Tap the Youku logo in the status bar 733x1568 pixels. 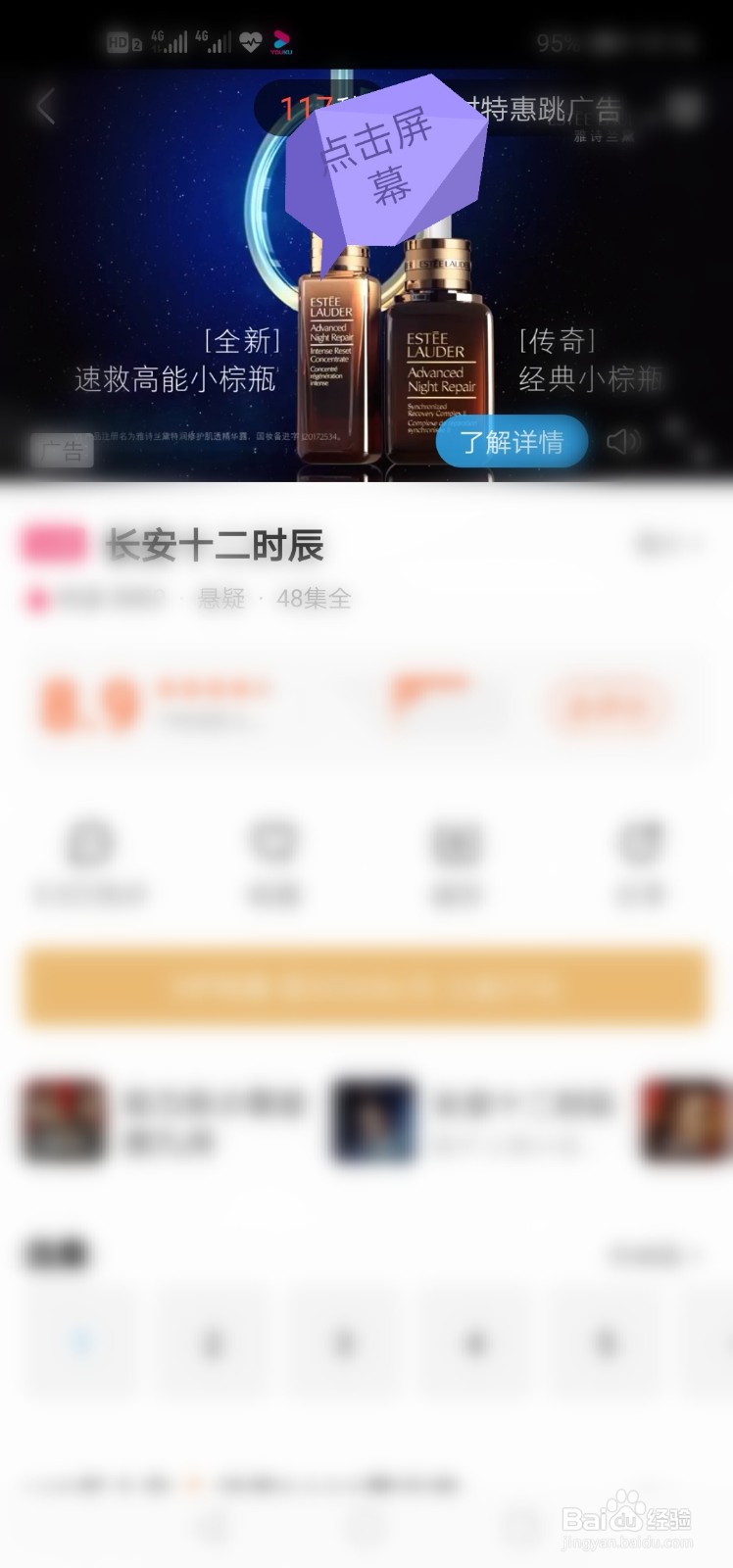pos(282,41)
